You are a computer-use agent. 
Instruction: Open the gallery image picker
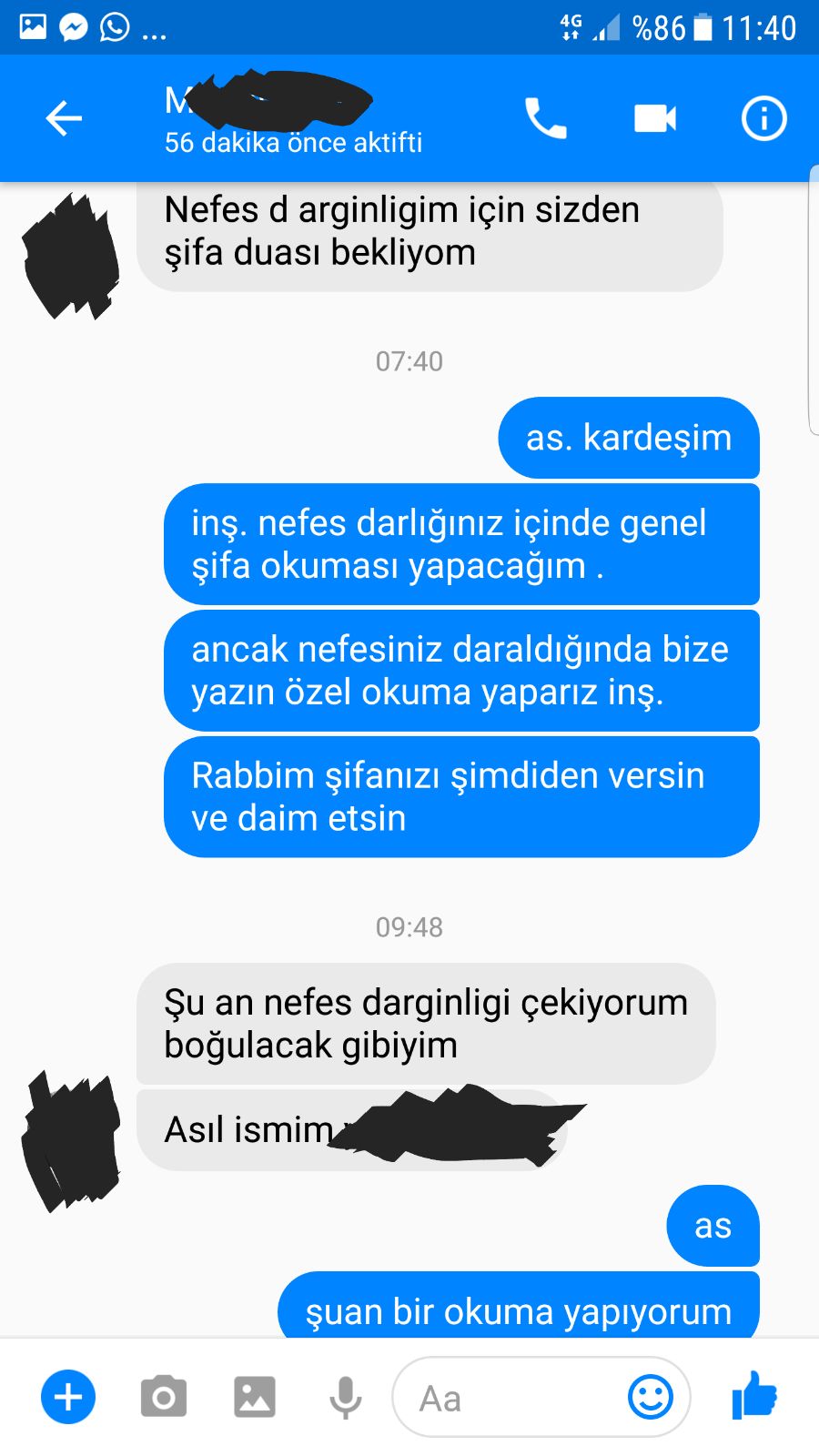click(x=255, y=1397)
